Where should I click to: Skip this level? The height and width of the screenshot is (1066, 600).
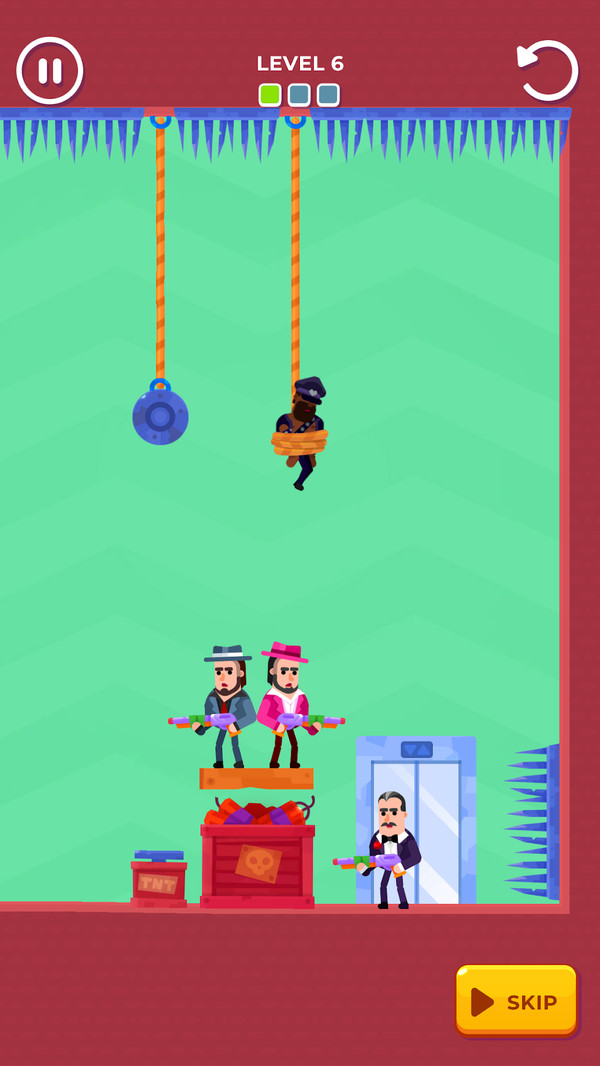(x=516, y=1000)
